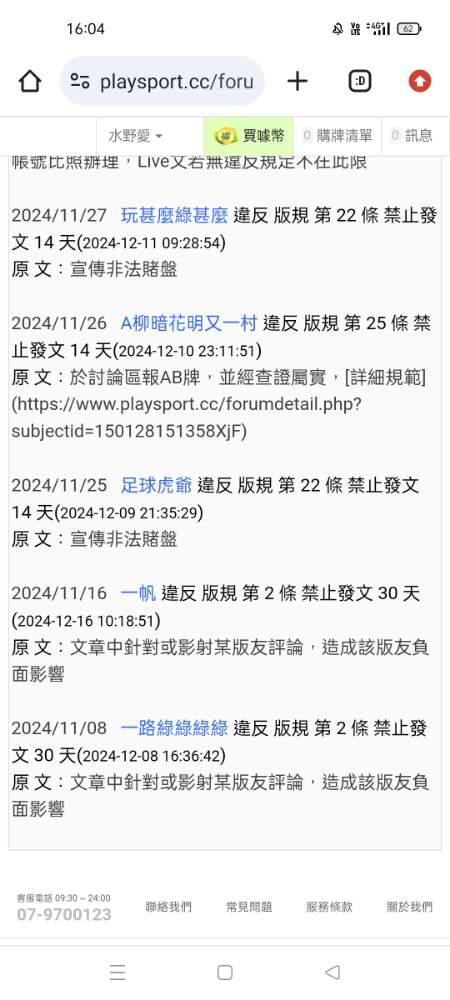Open a new browser tab
The image size is (450, 1000).
pyautogui.click(x=297, y=81)
